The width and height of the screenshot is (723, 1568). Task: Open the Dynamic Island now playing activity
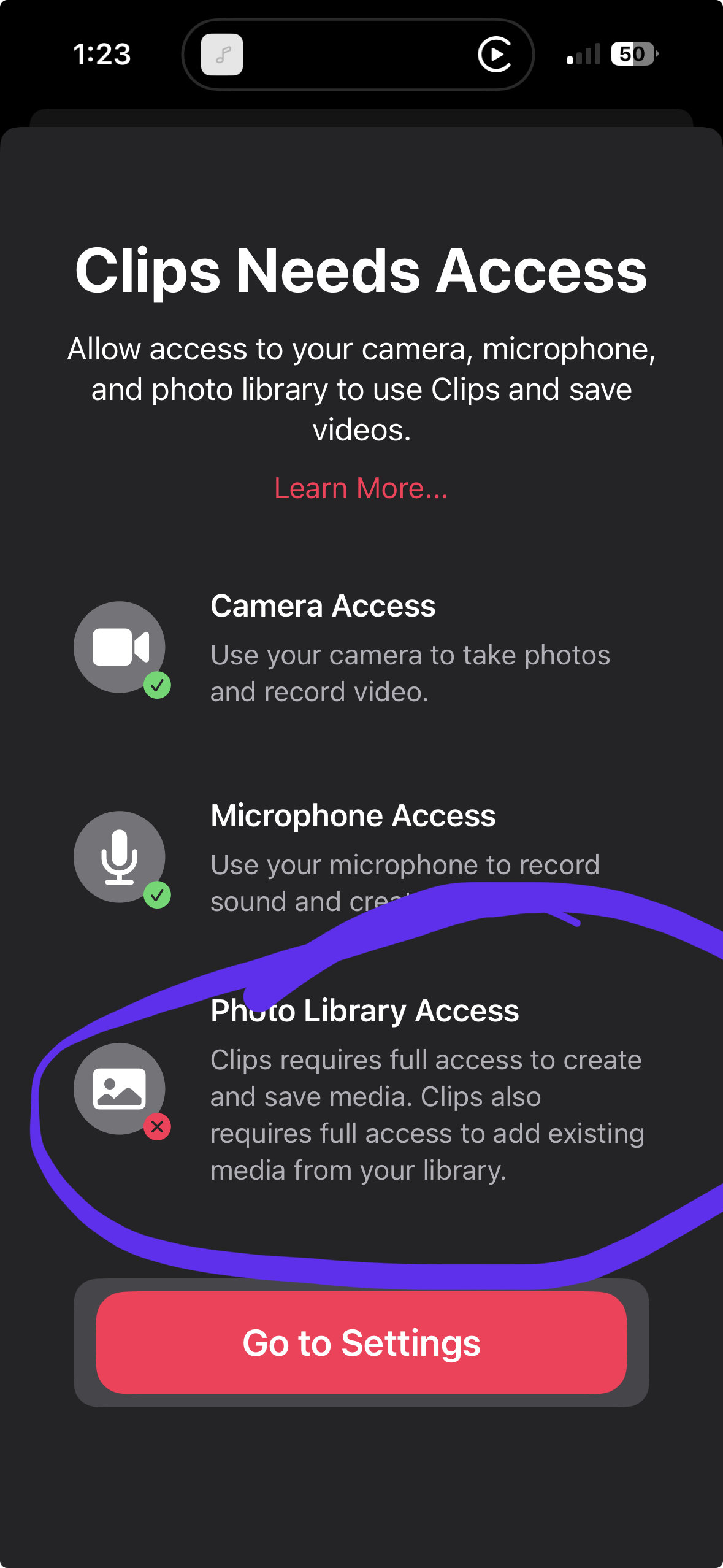(x=358, y=55)
